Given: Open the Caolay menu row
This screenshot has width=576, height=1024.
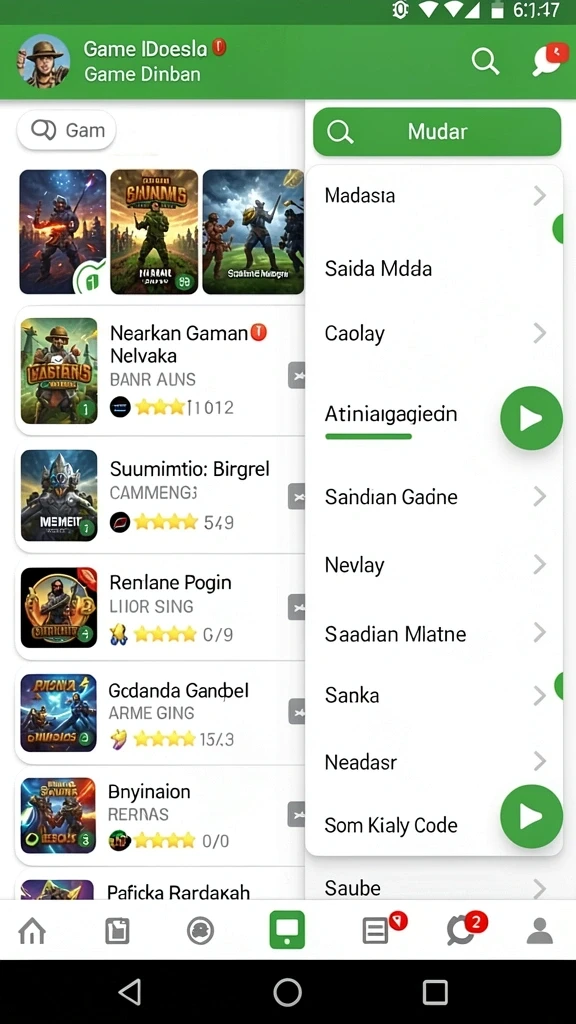Looking at the screenshot, I should 434,333.
